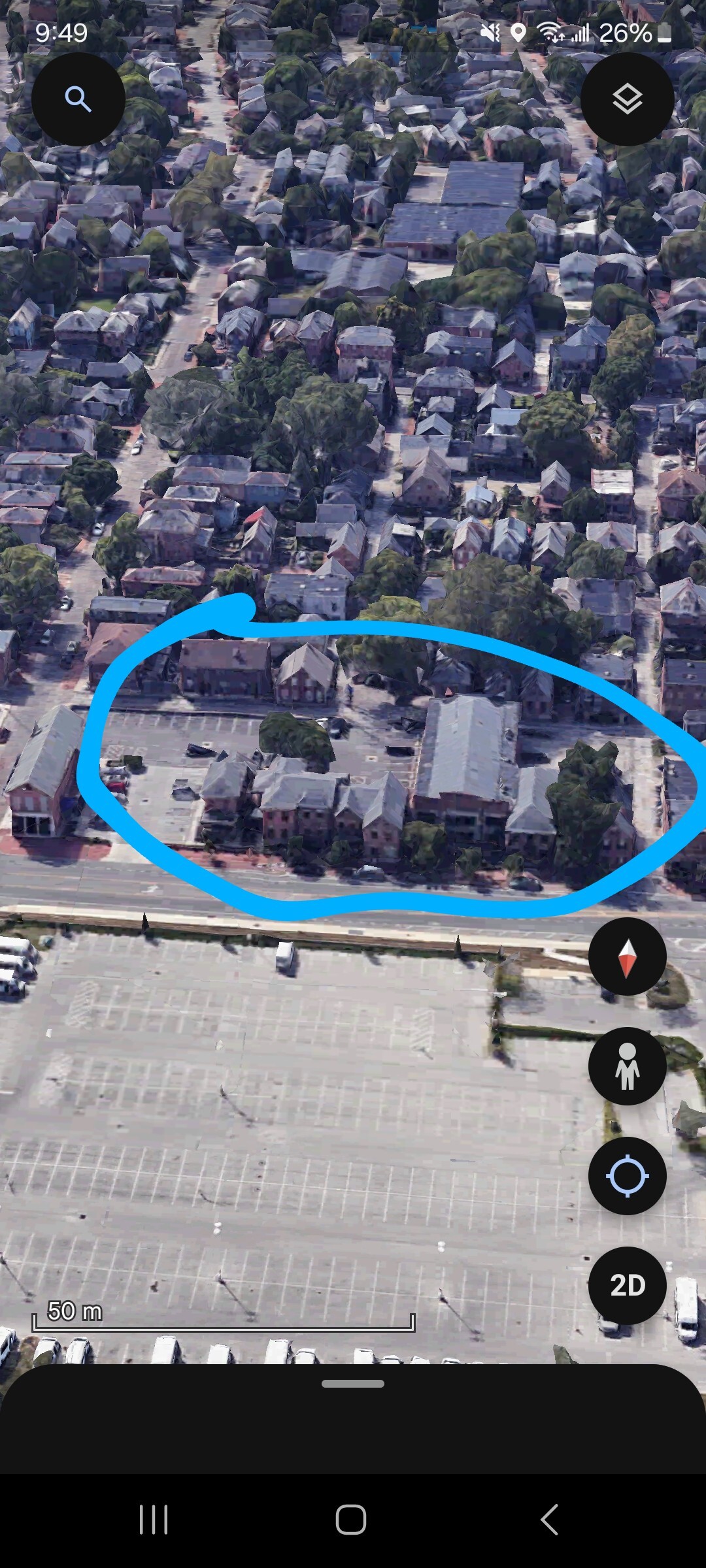Viewport: 706px width, 1568px height.
Task: Open the search button
Action: pos(78,99)
